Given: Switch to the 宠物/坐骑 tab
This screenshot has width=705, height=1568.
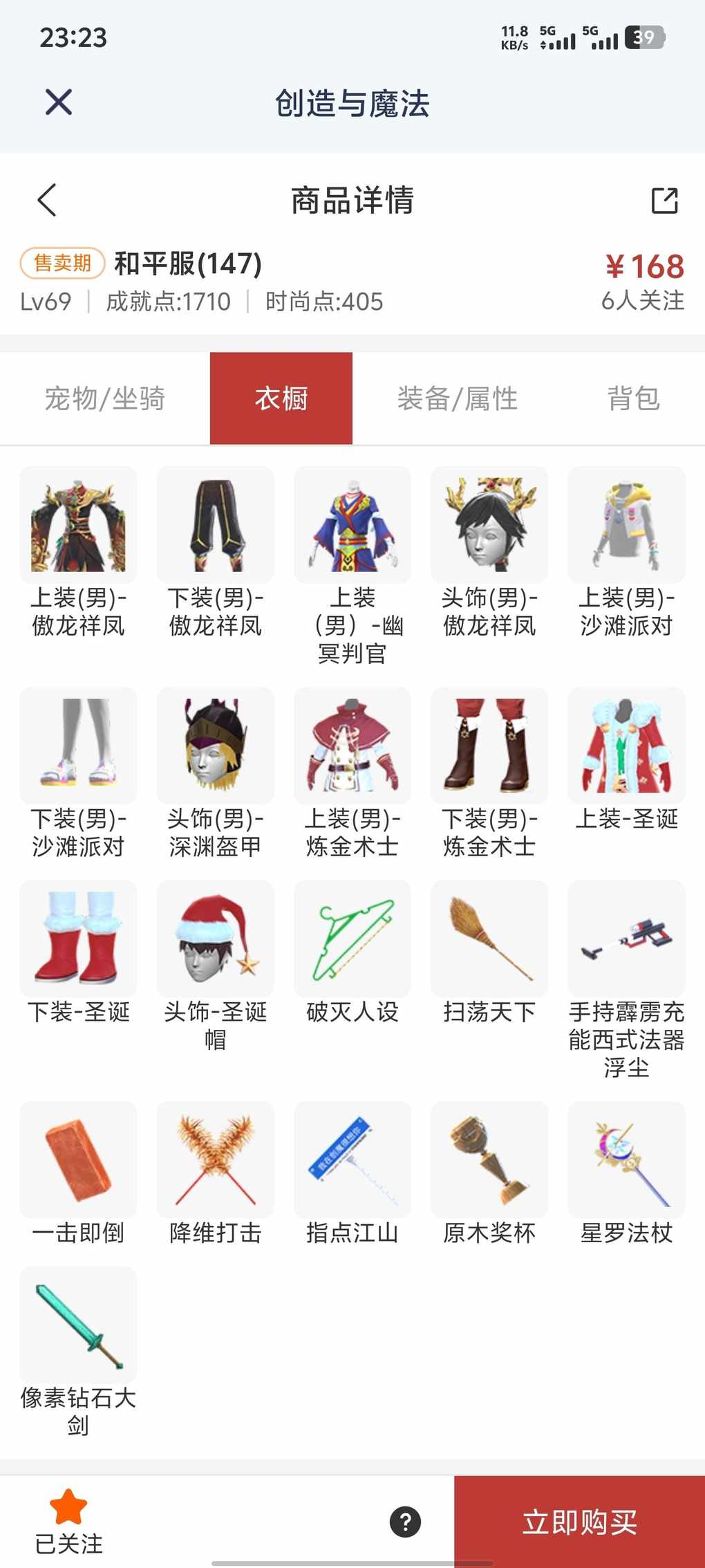Looking at the screenshot, I should 105,398.
